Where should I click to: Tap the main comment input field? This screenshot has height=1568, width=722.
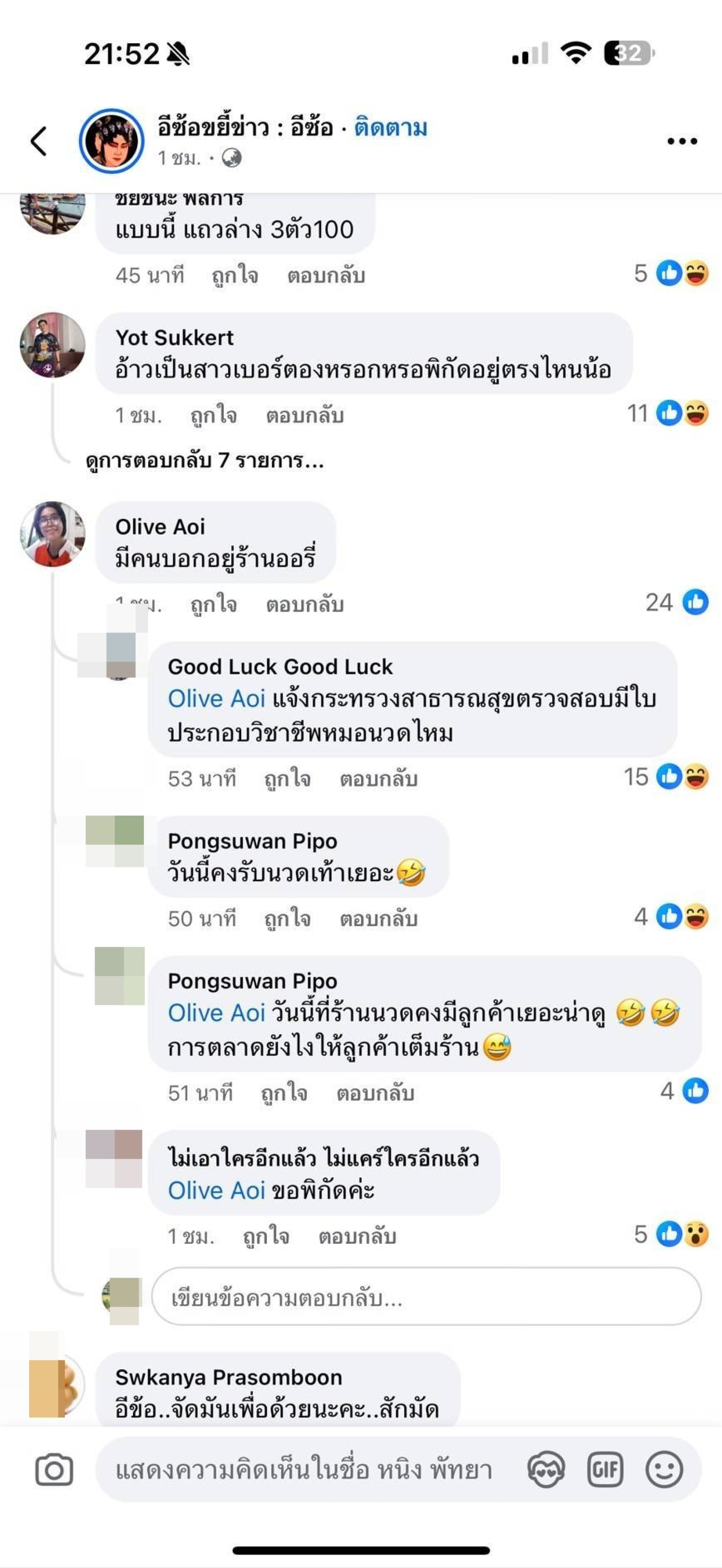coord(305,1470)
